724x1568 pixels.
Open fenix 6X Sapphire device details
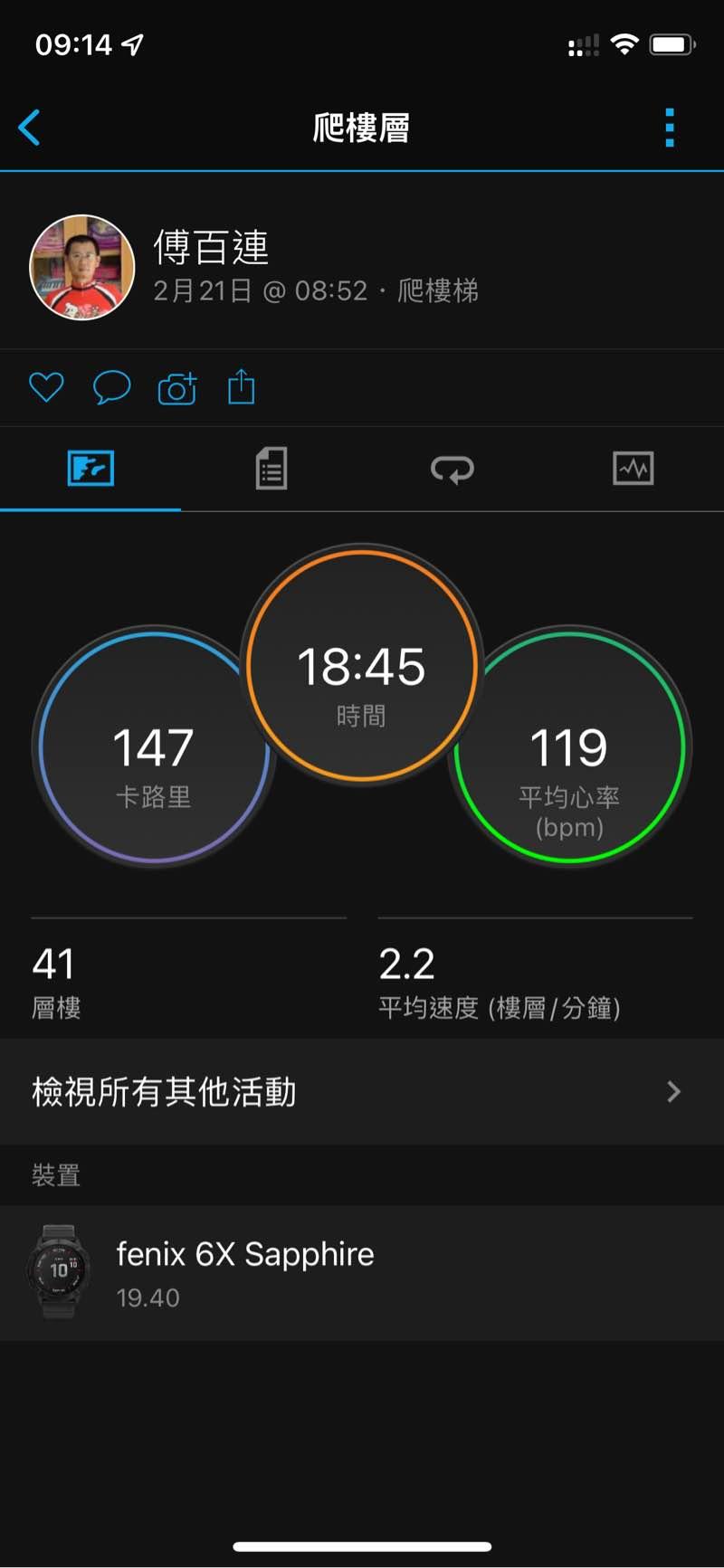click(362, 1272)
